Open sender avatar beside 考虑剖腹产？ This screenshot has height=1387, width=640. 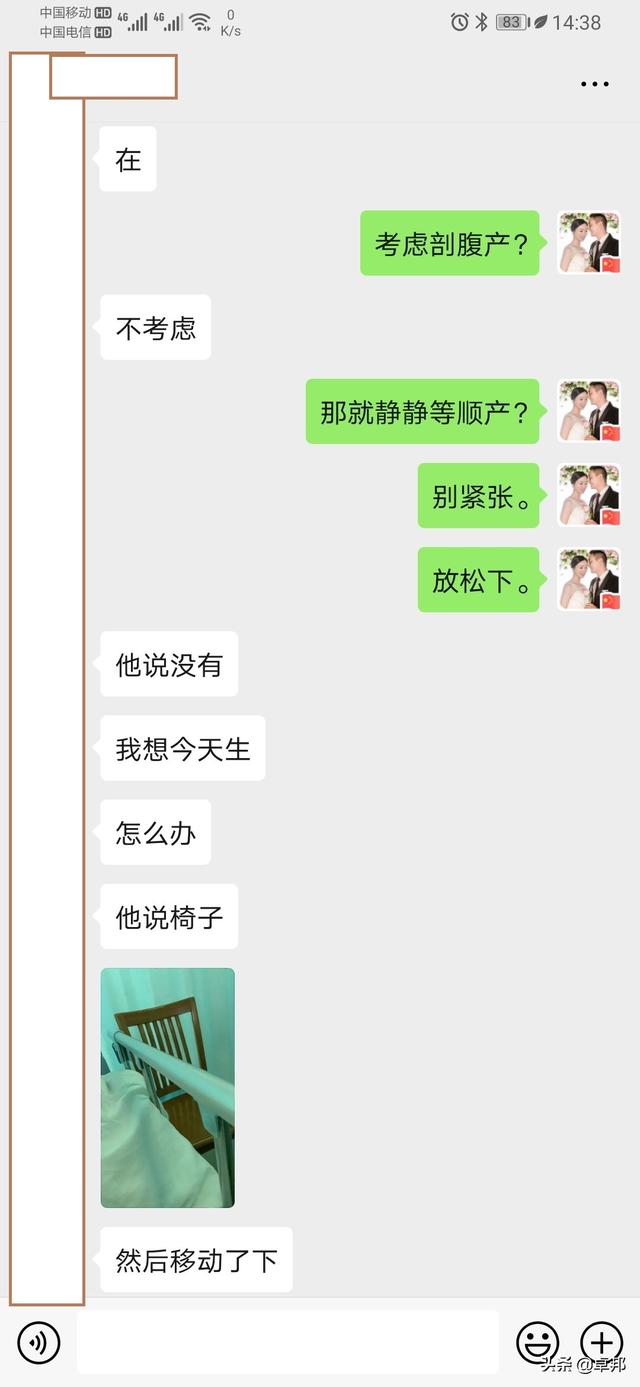coord(589,243)
